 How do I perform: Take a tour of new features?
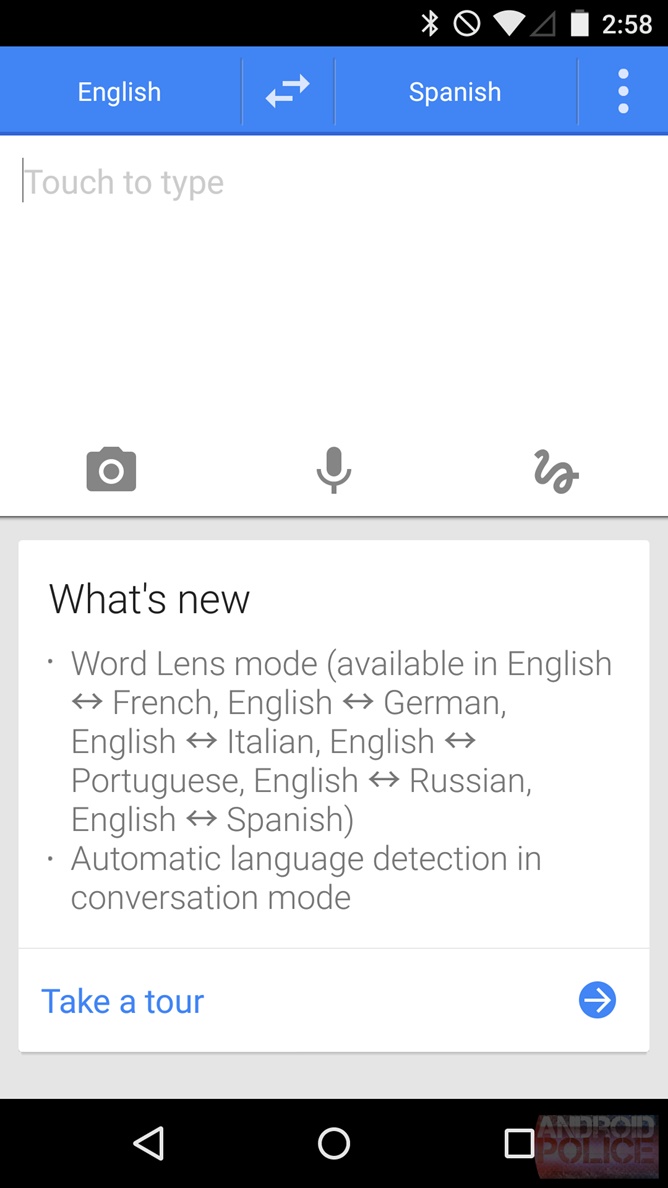click(123, 1001)
